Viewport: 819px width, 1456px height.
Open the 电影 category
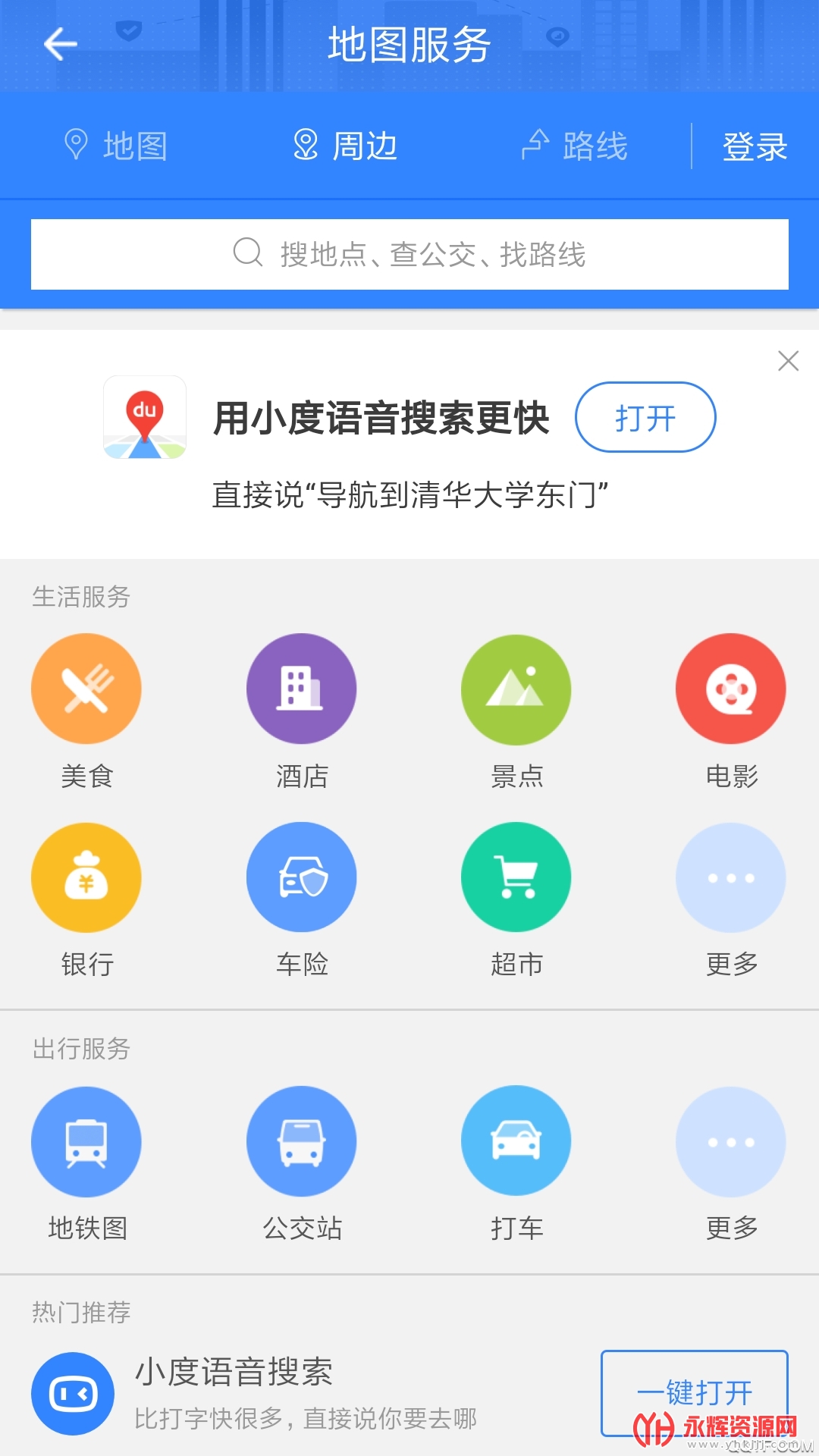click(x=731, y=689)
